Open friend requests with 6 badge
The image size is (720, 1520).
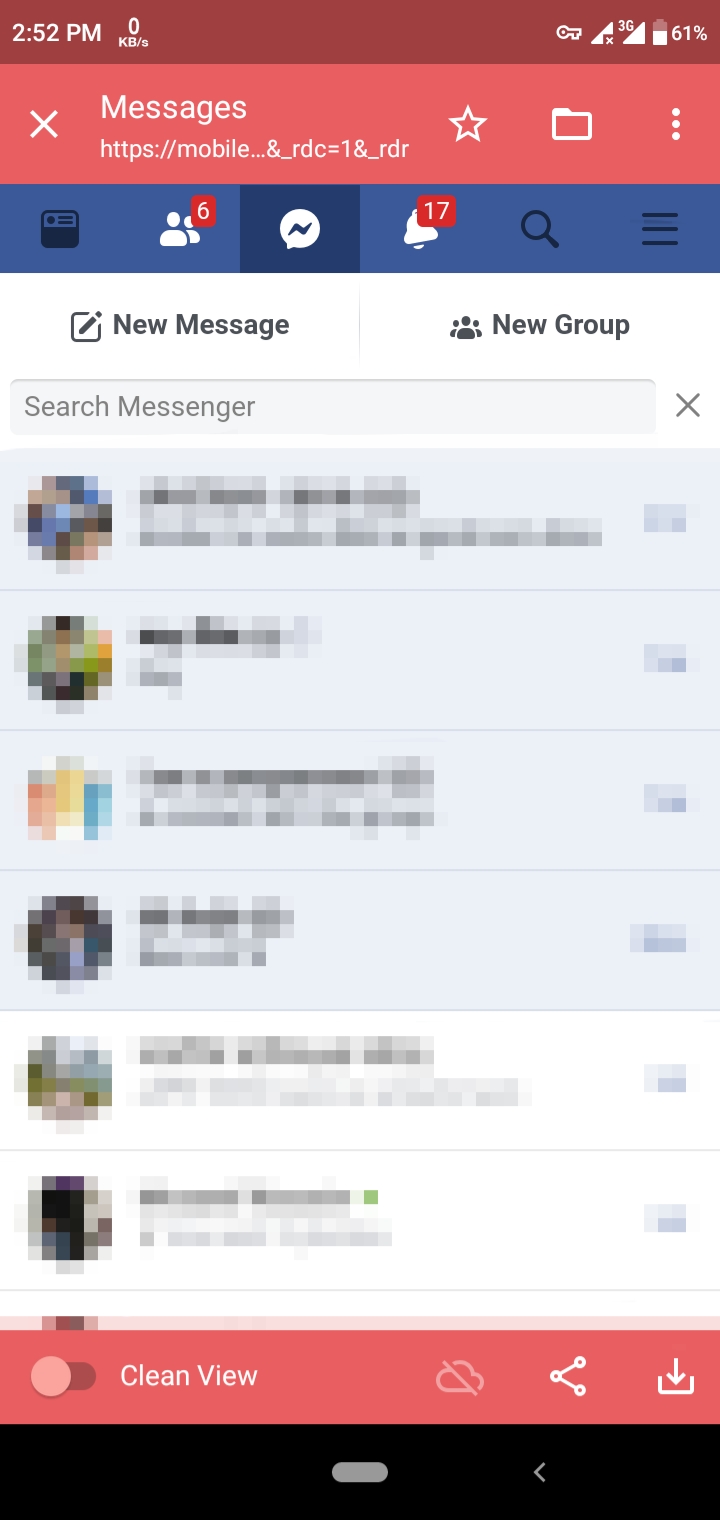[x=182, y=229]
